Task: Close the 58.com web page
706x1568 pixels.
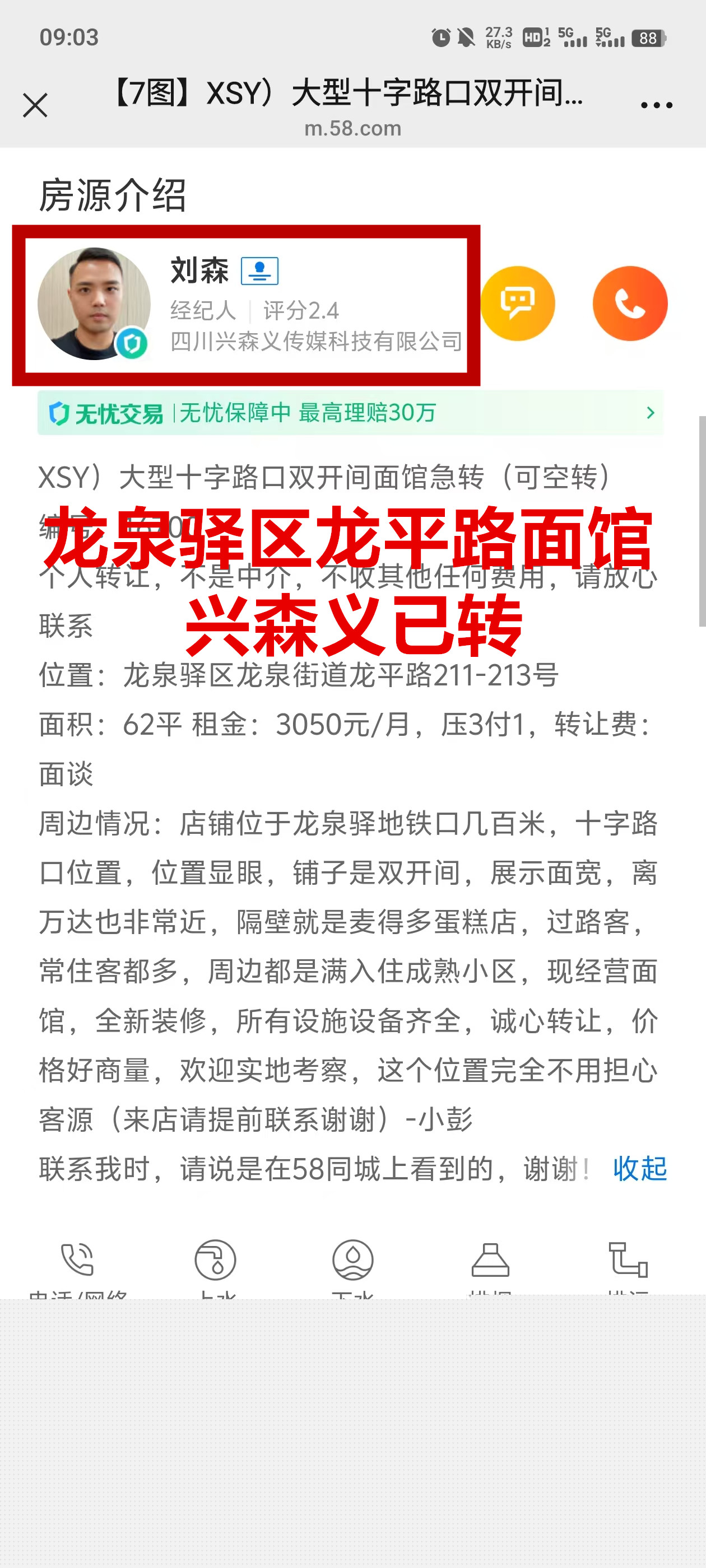Action: [35, 105]
